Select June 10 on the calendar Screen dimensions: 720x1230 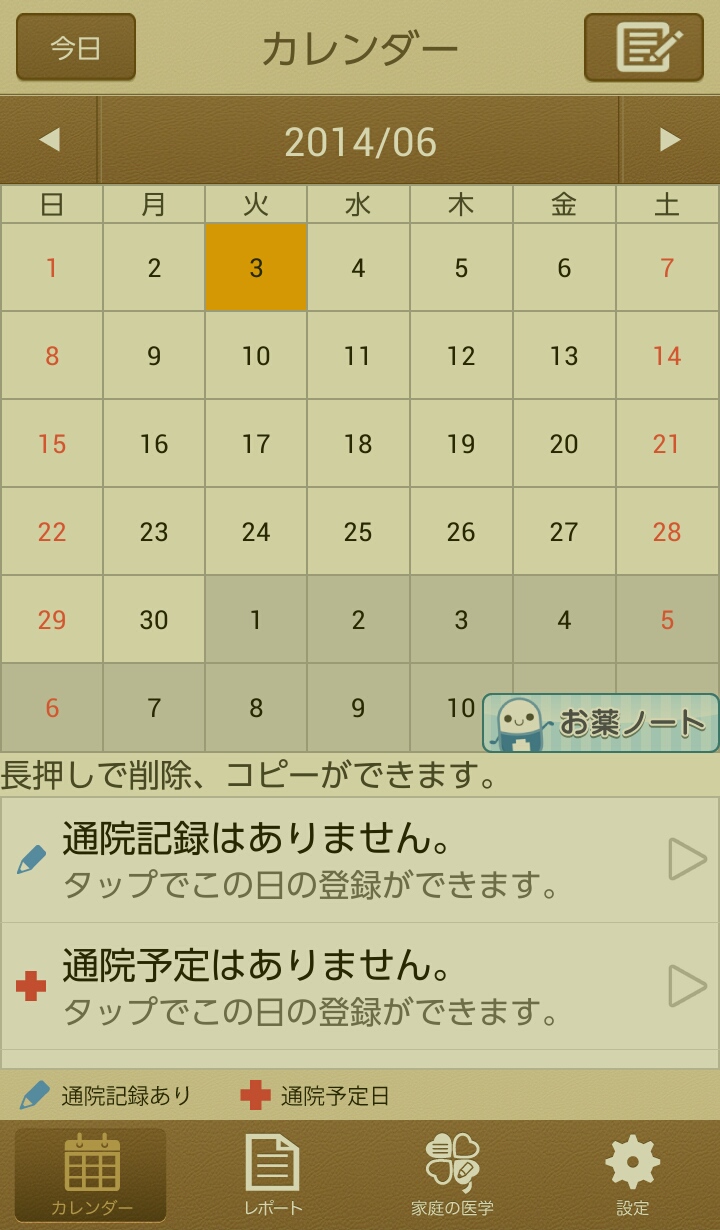point(256,356)
